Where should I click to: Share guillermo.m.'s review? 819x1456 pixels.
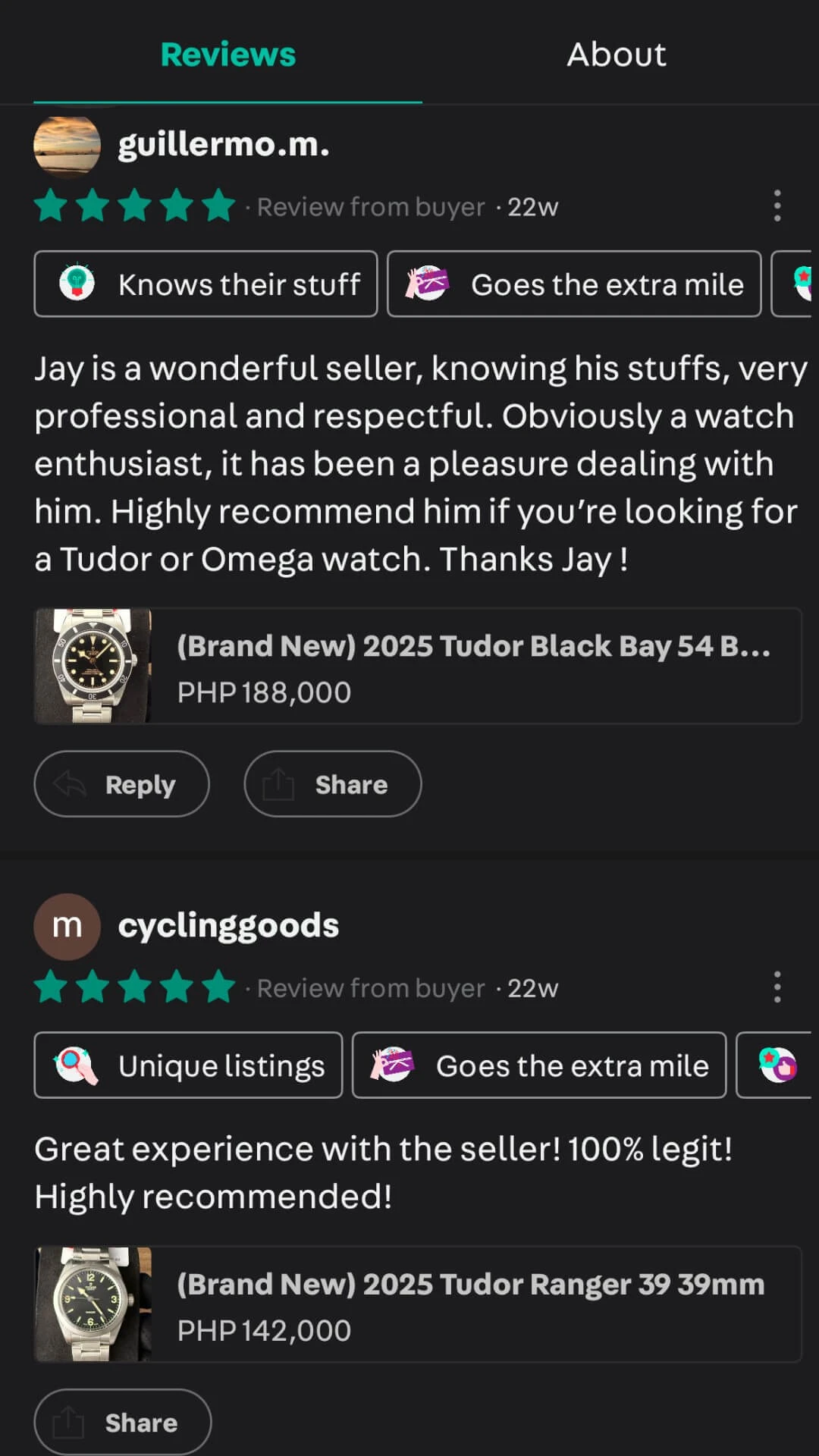coord(332,784)
